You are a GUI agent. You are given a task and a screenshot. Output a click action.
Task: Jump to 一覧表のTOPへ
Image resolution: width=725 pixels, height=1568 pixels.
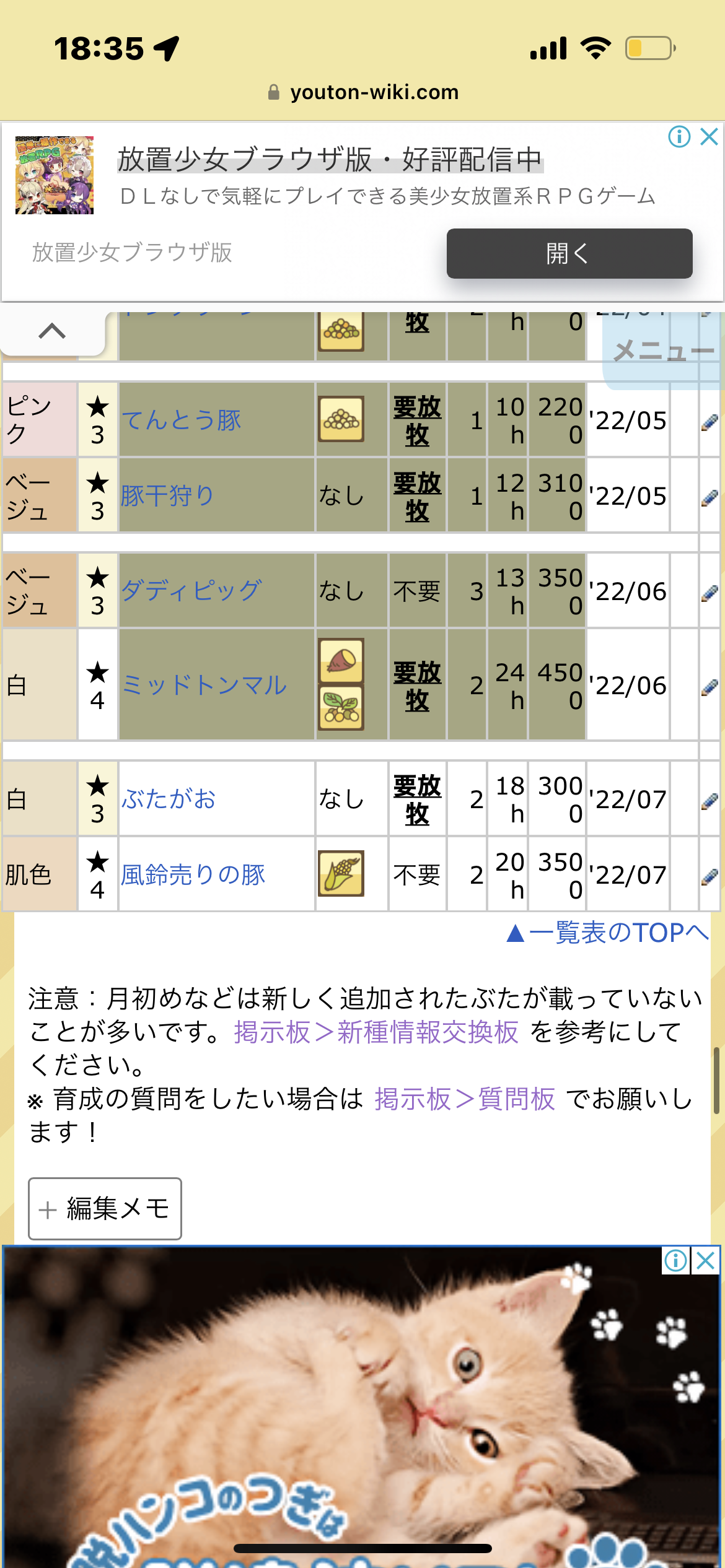coord(607,933)
